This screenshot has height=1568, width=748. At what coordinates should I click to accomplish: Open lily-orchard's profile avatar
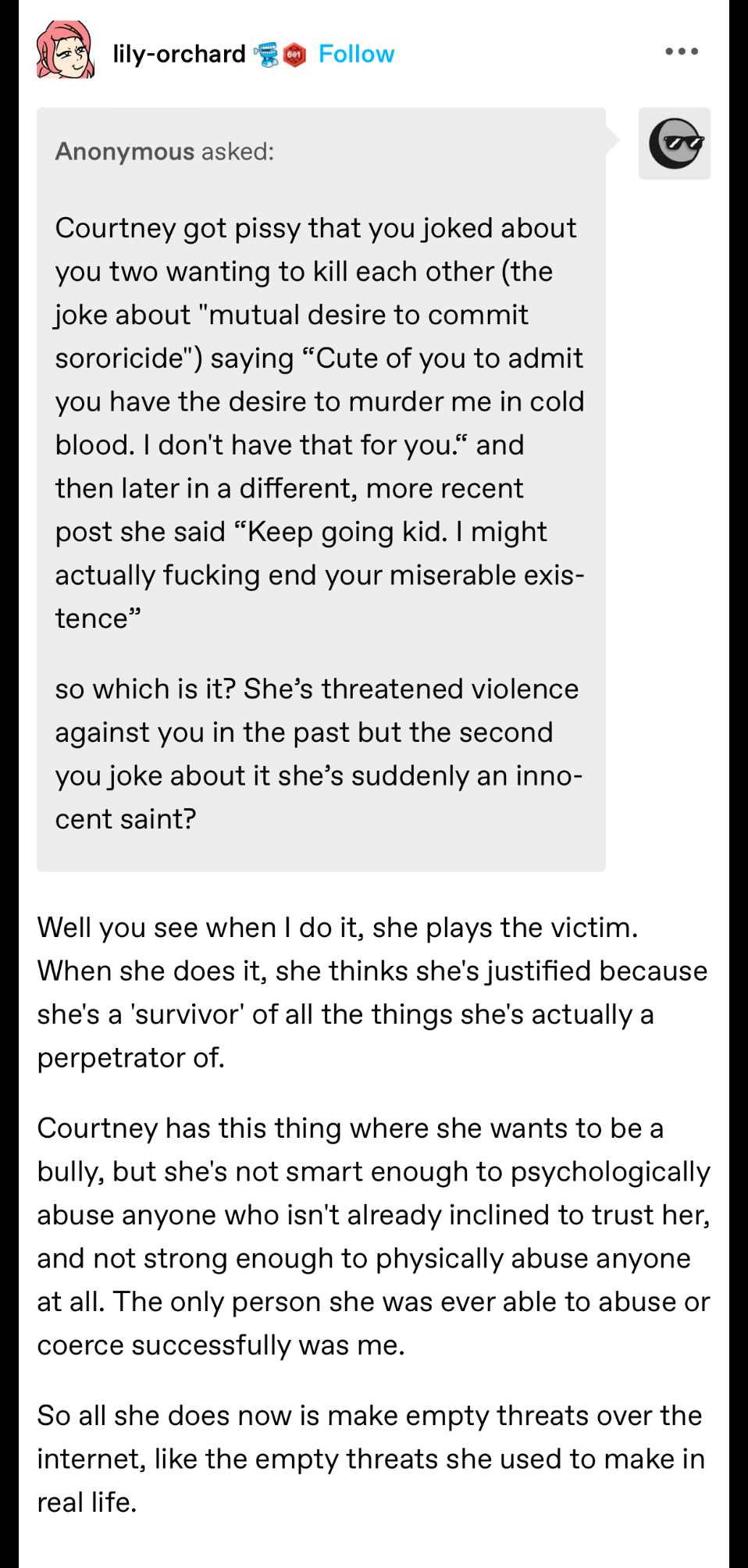pos(66,52)
